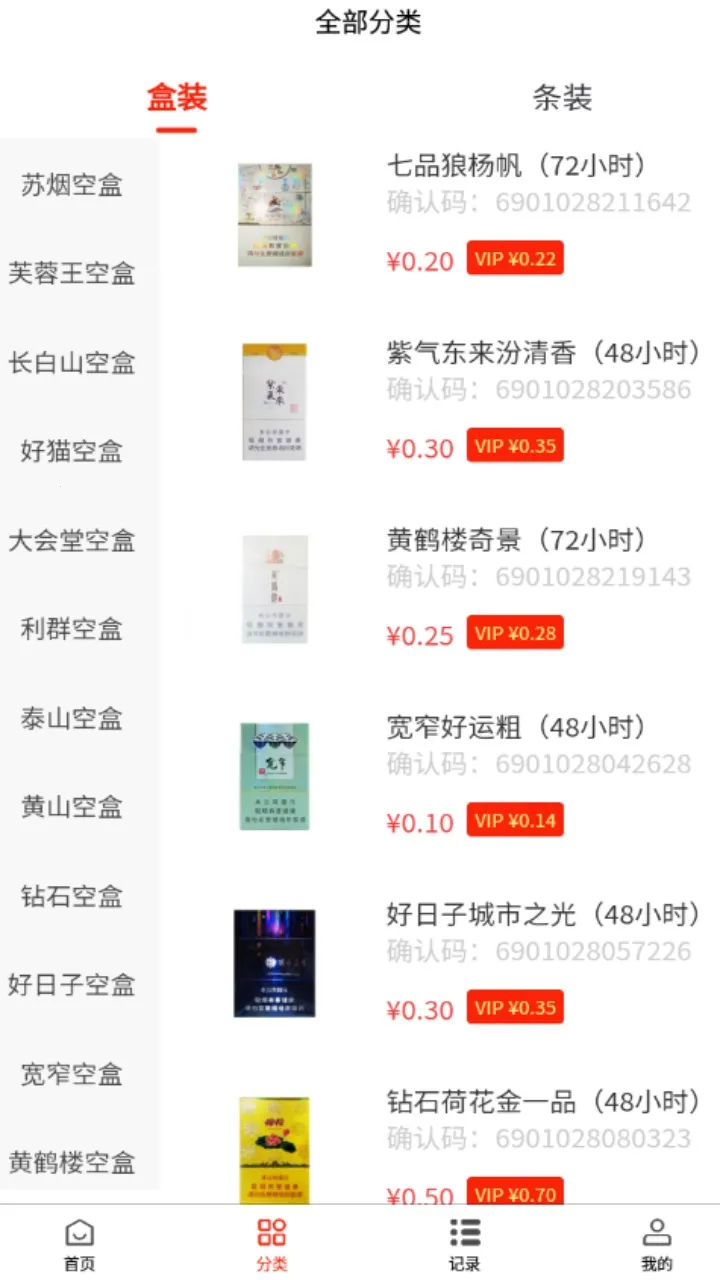720x1280 pixels.
Task: Open the 黄鹤楼空盒 category
Action: (x=72, y=1162)
